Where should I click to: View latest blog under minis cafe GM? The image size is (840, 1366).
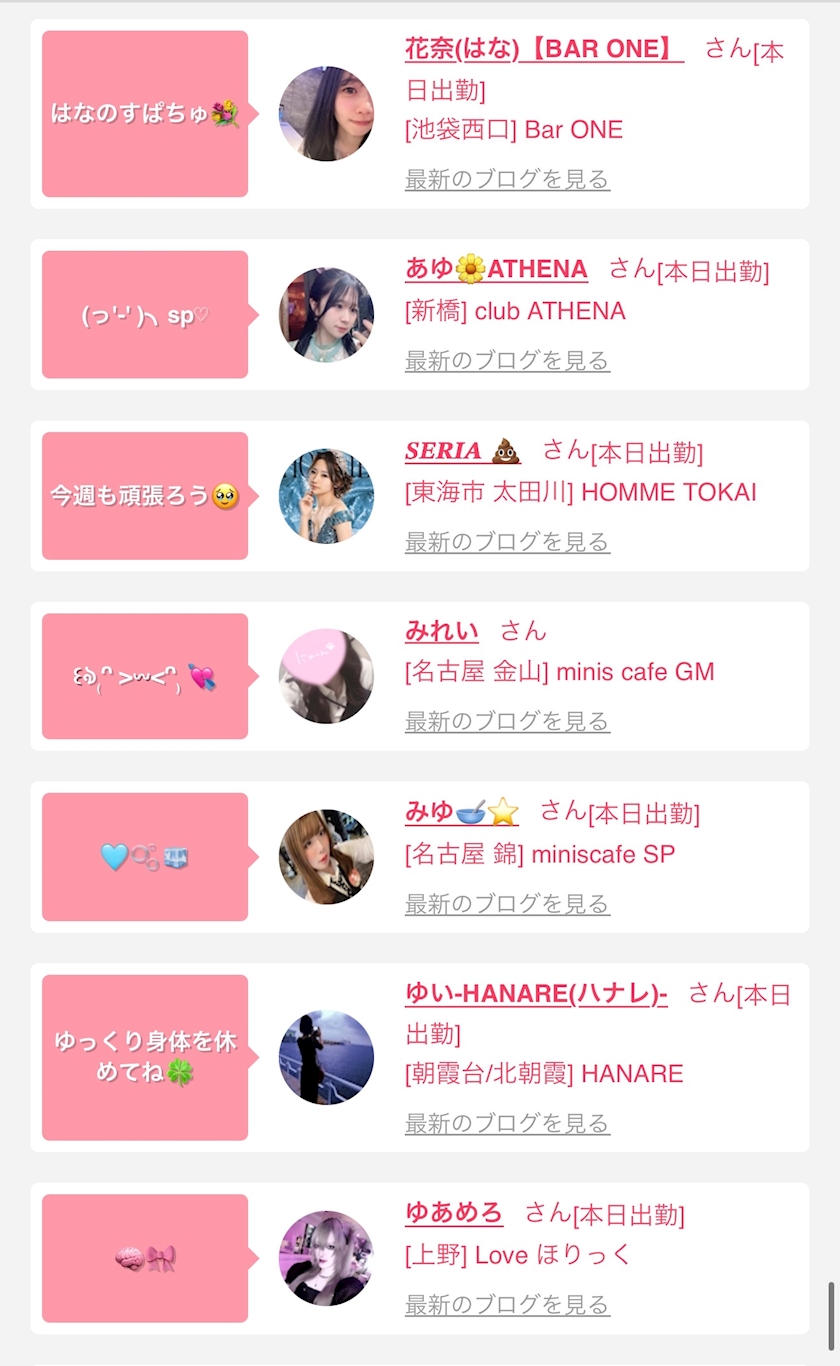click(507, 722)
